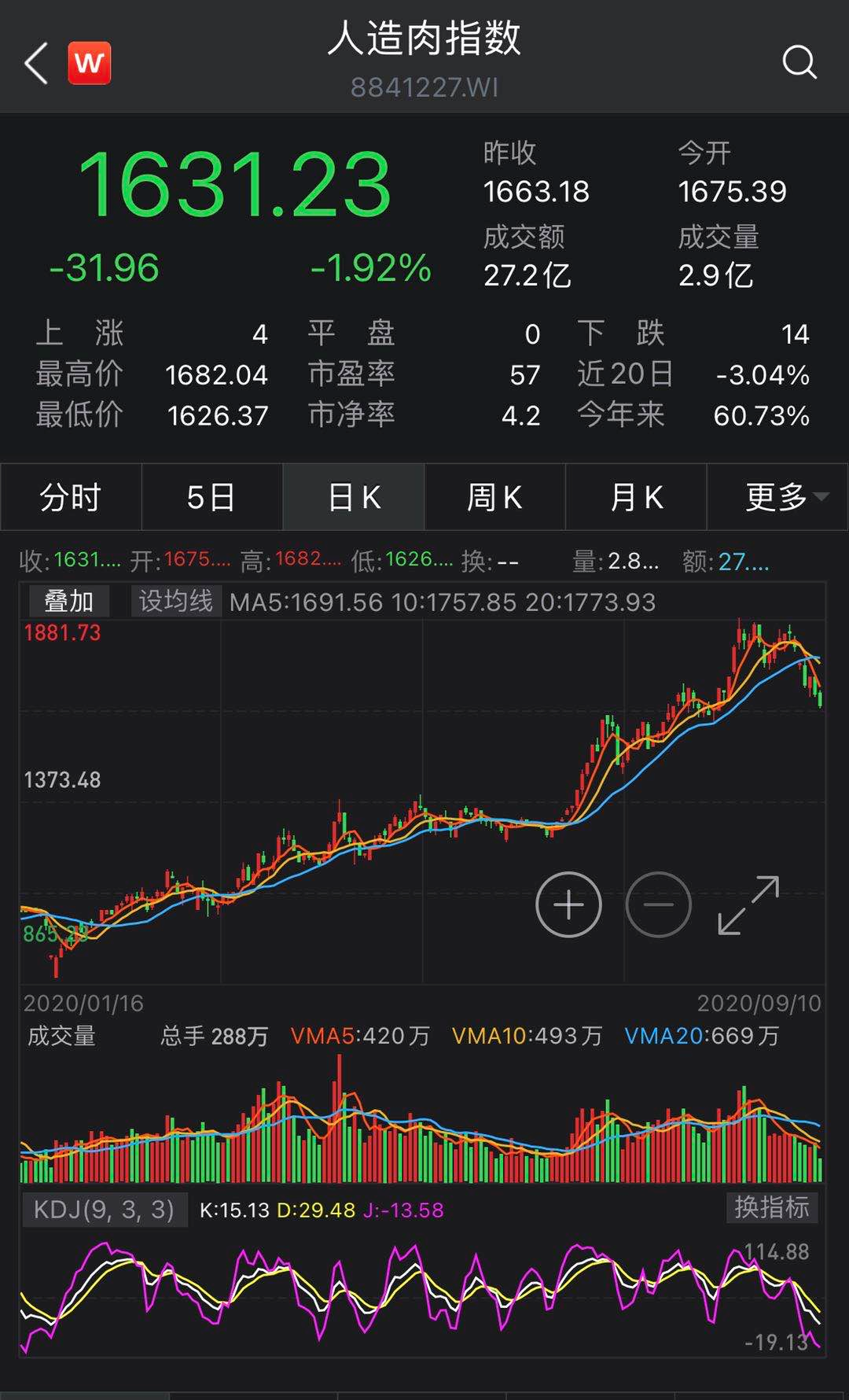
Task: Go back using the arrow icon
Action: pyautogui.click(x=37, y=63)
